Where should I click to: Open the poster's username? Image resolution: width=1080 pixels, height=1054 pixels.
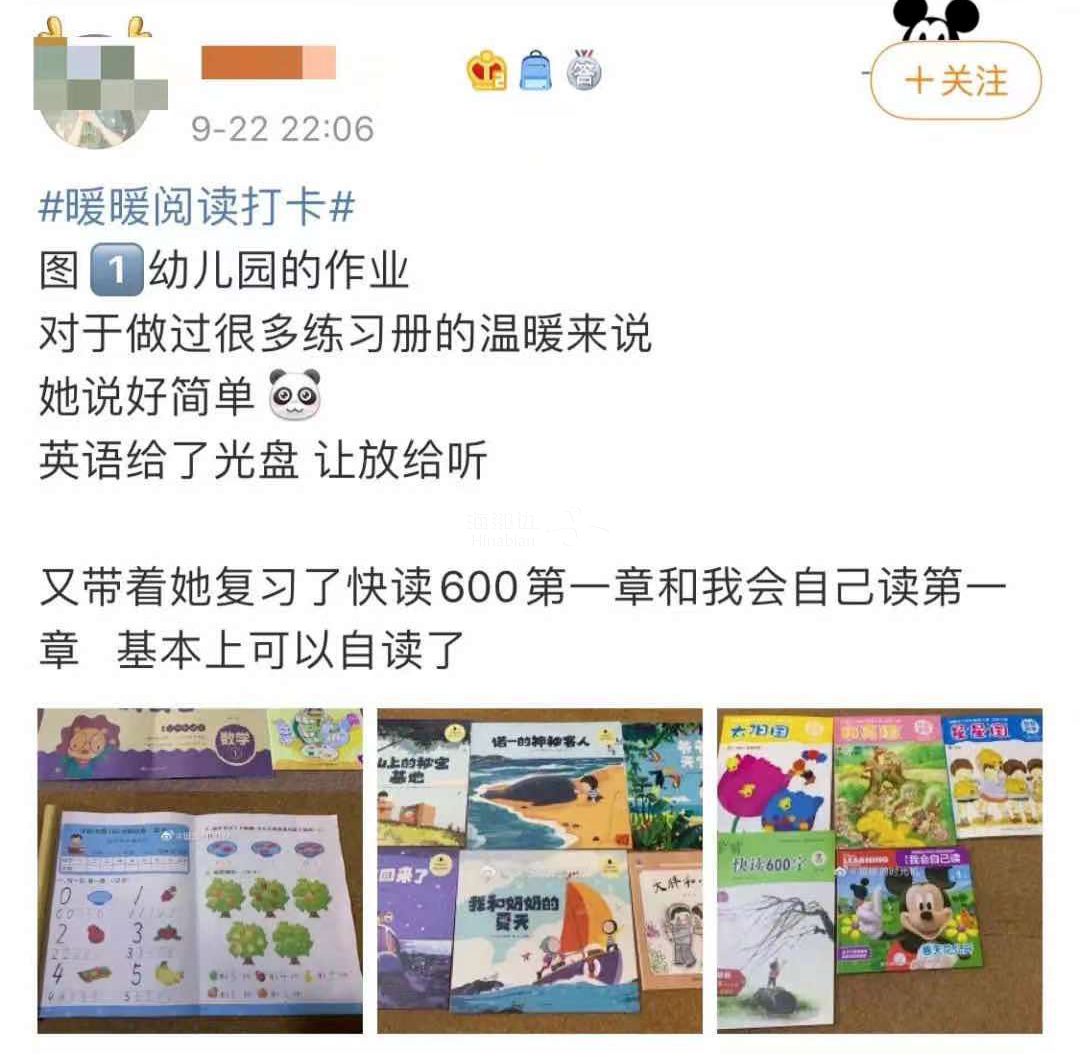pyautogui.click(x=268, y=62)
